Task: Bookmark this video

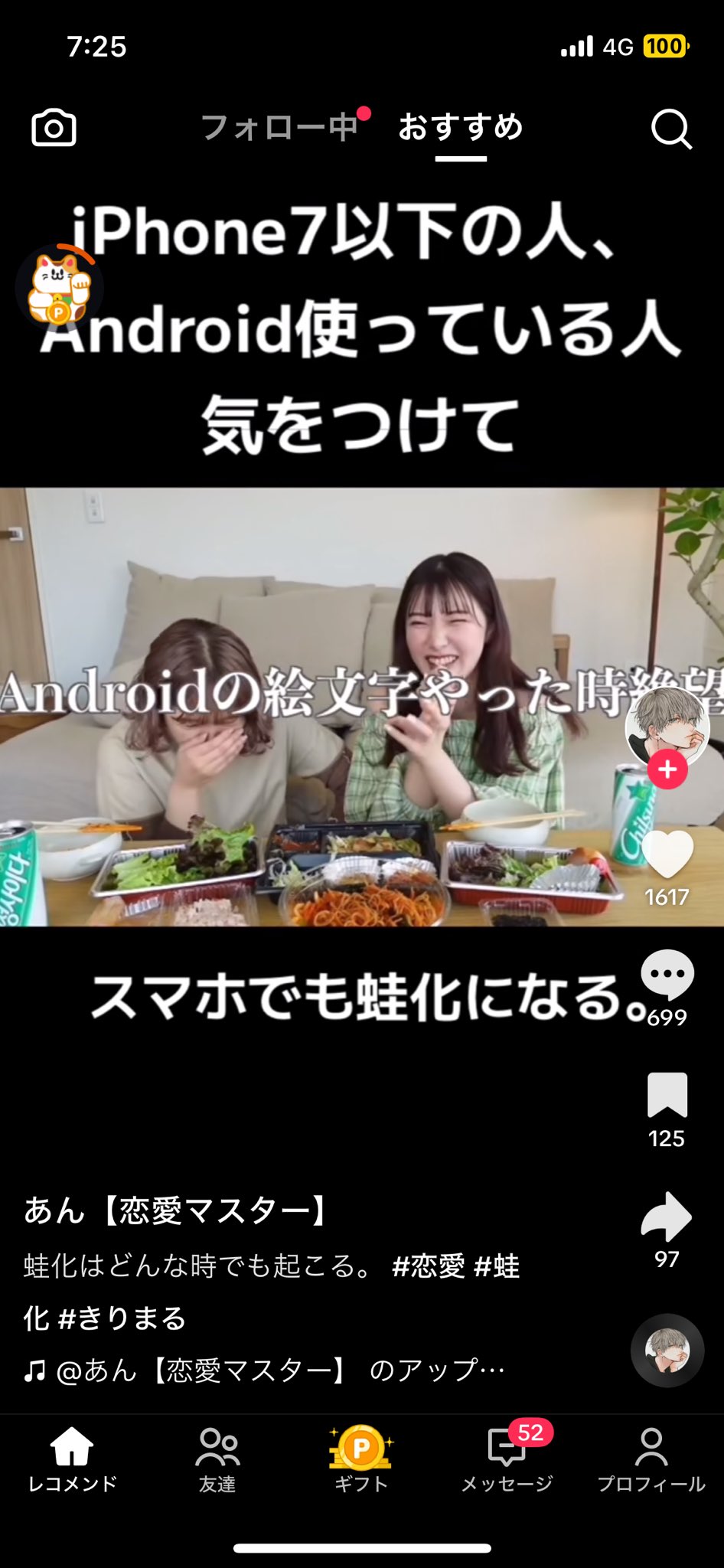Action: click(x=667, y=1095)
